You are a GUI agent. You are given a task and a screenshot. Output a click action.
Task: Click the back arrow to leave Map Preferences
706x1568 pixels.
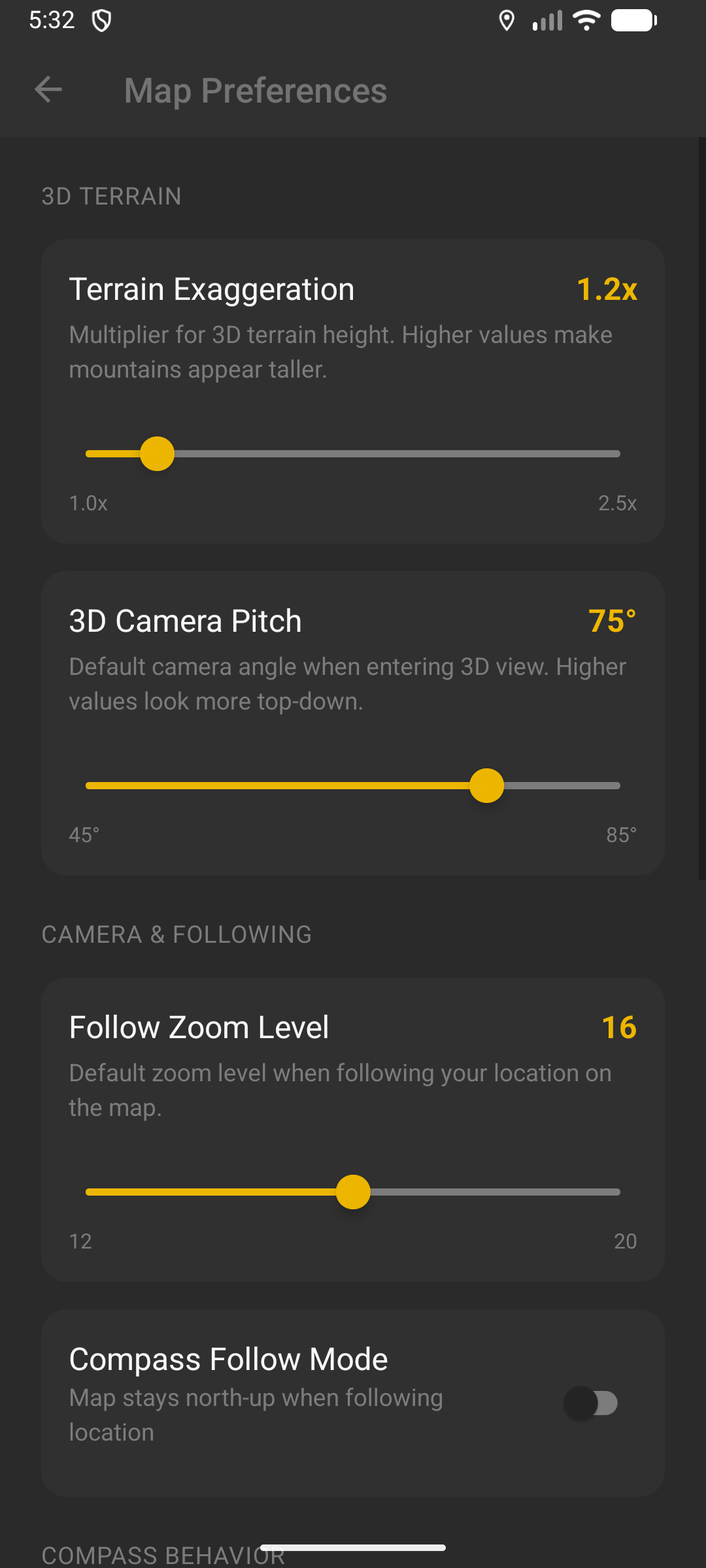49,90
